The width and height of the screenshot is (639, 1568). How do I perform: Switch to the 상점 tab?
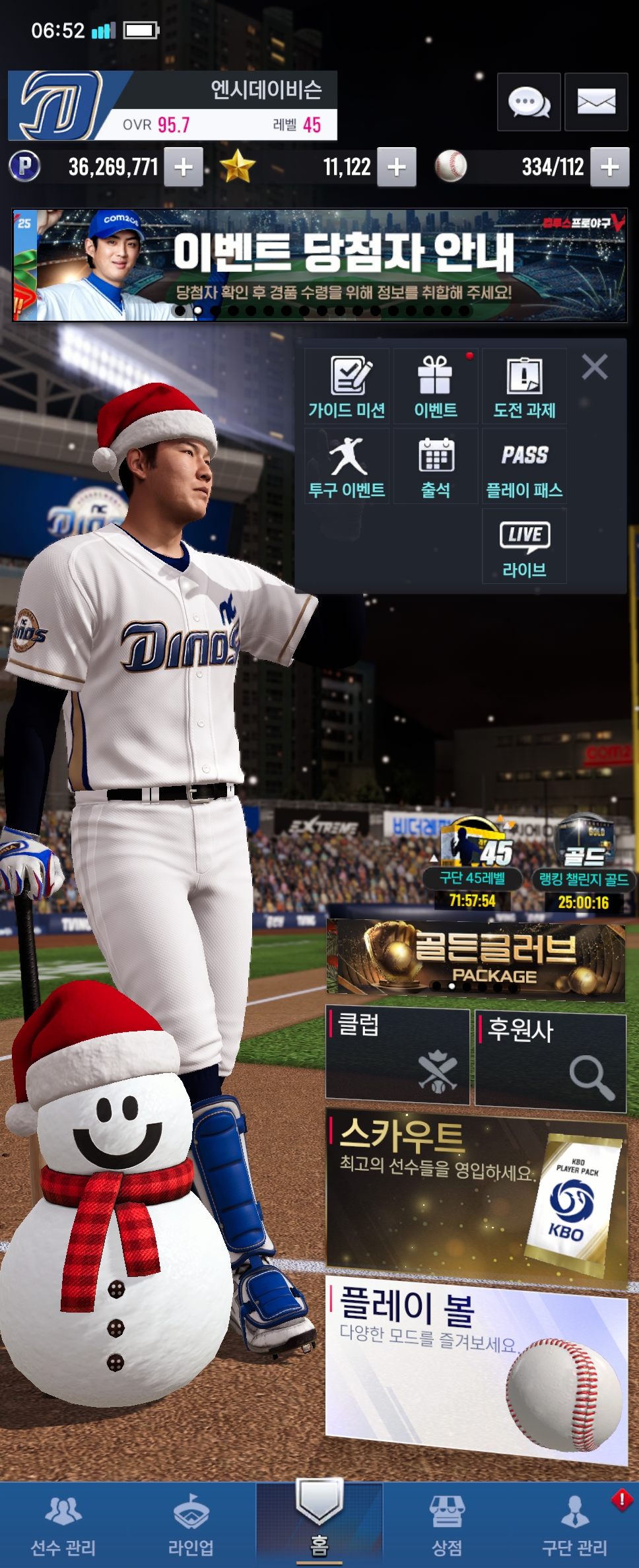pos(447,1526)
